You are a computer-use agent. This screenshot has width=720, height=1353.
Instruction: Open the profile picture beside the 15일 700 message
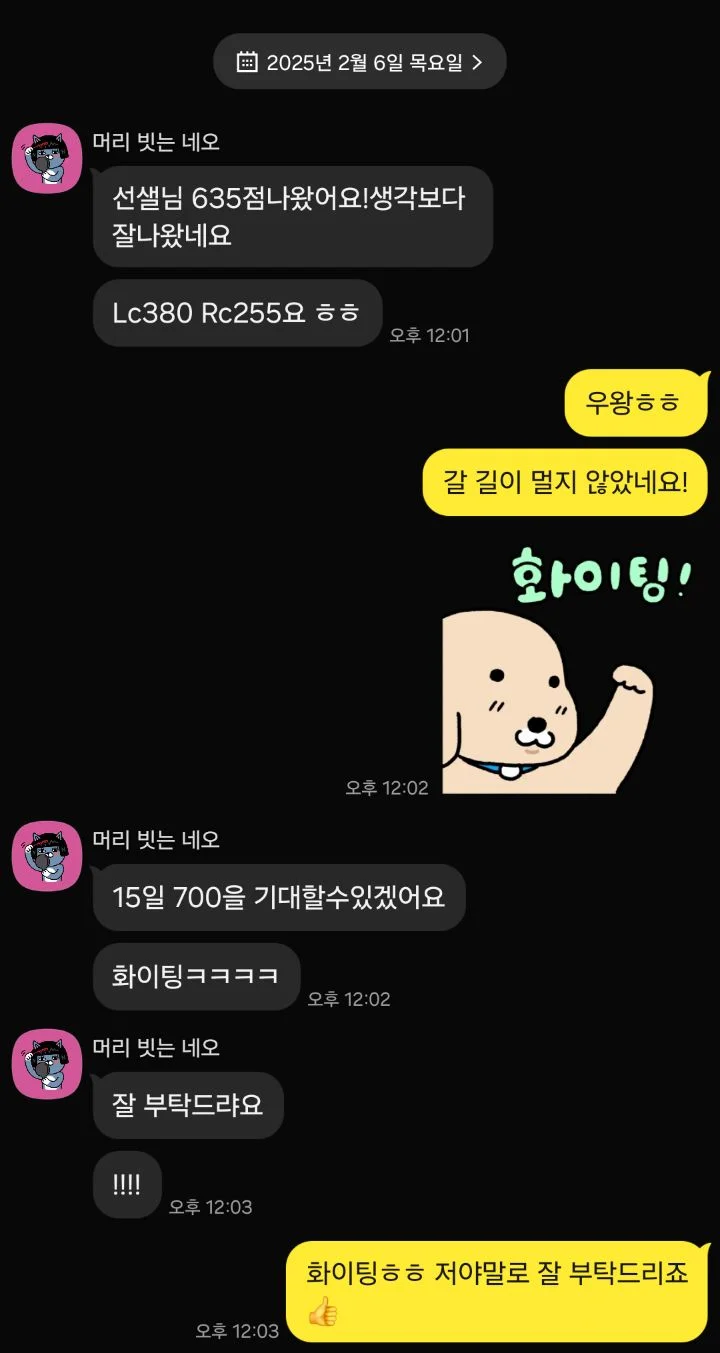click(46, 856)
